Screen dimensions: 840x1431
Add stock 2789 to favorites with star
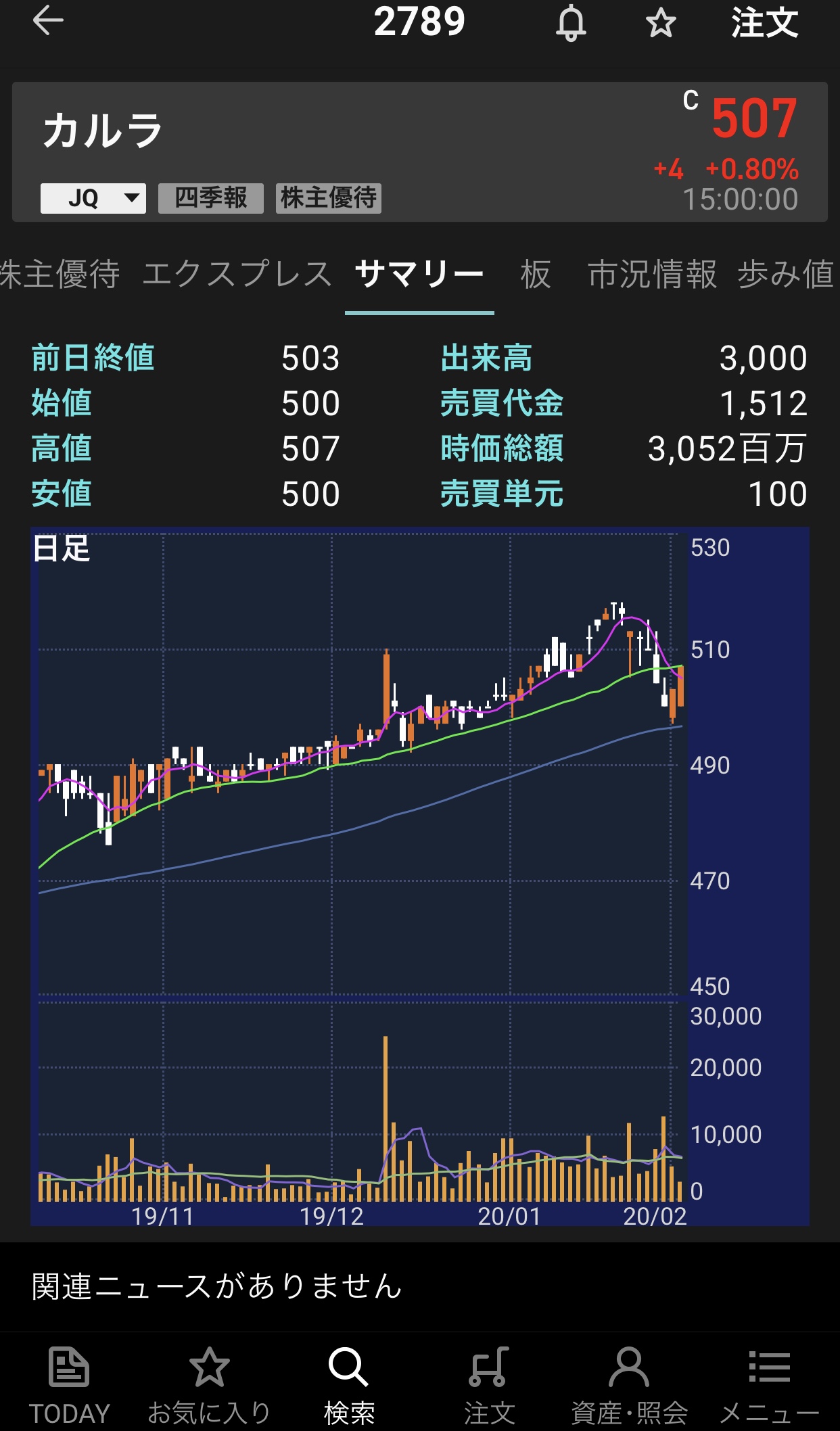pyautogui.click(x=660, y=24)
